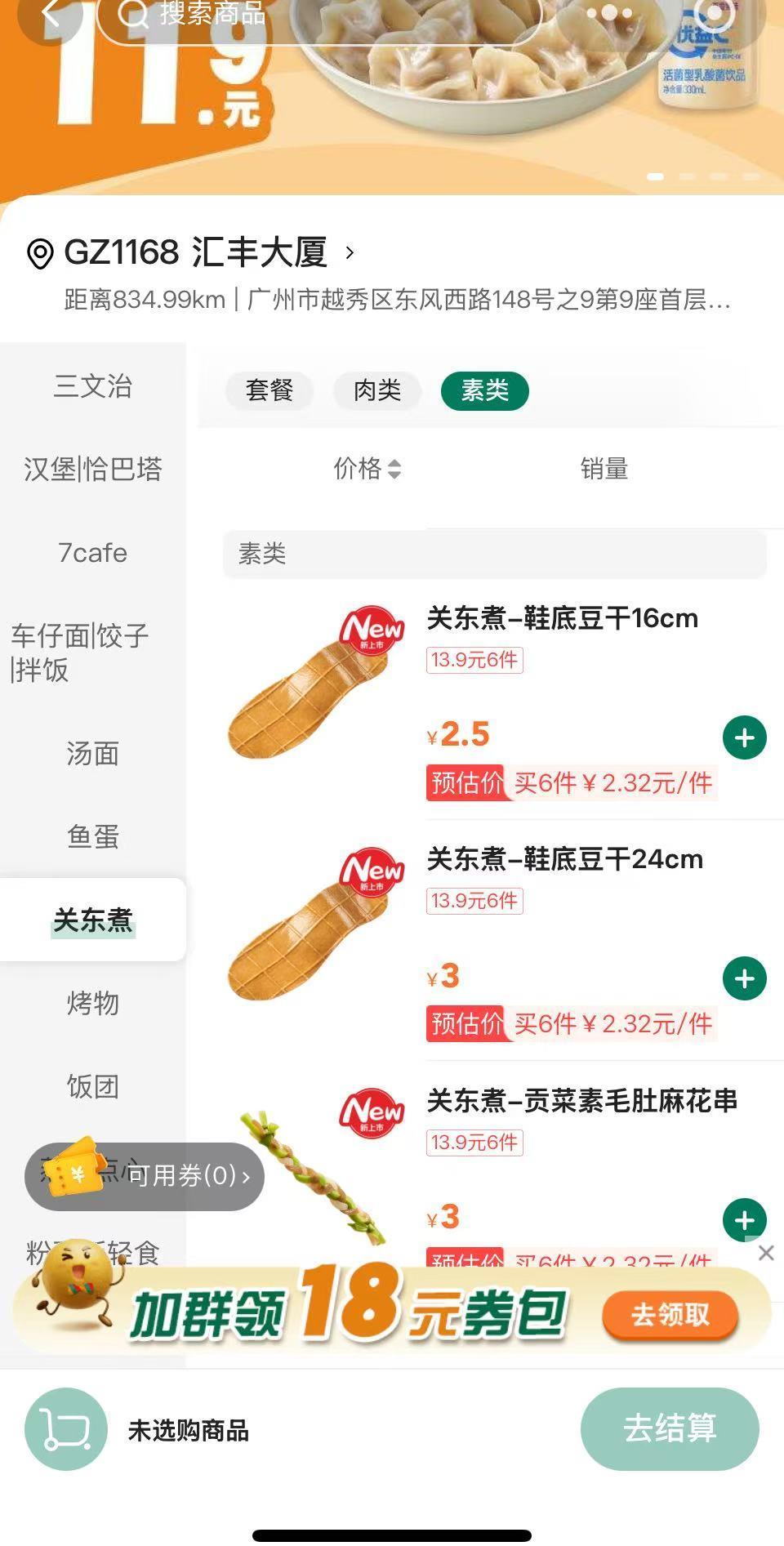Open the 车仔面|饺子|拌饭 category
Screen dimensions: 784x1546
pyautogui.click(x=82, y=653)
